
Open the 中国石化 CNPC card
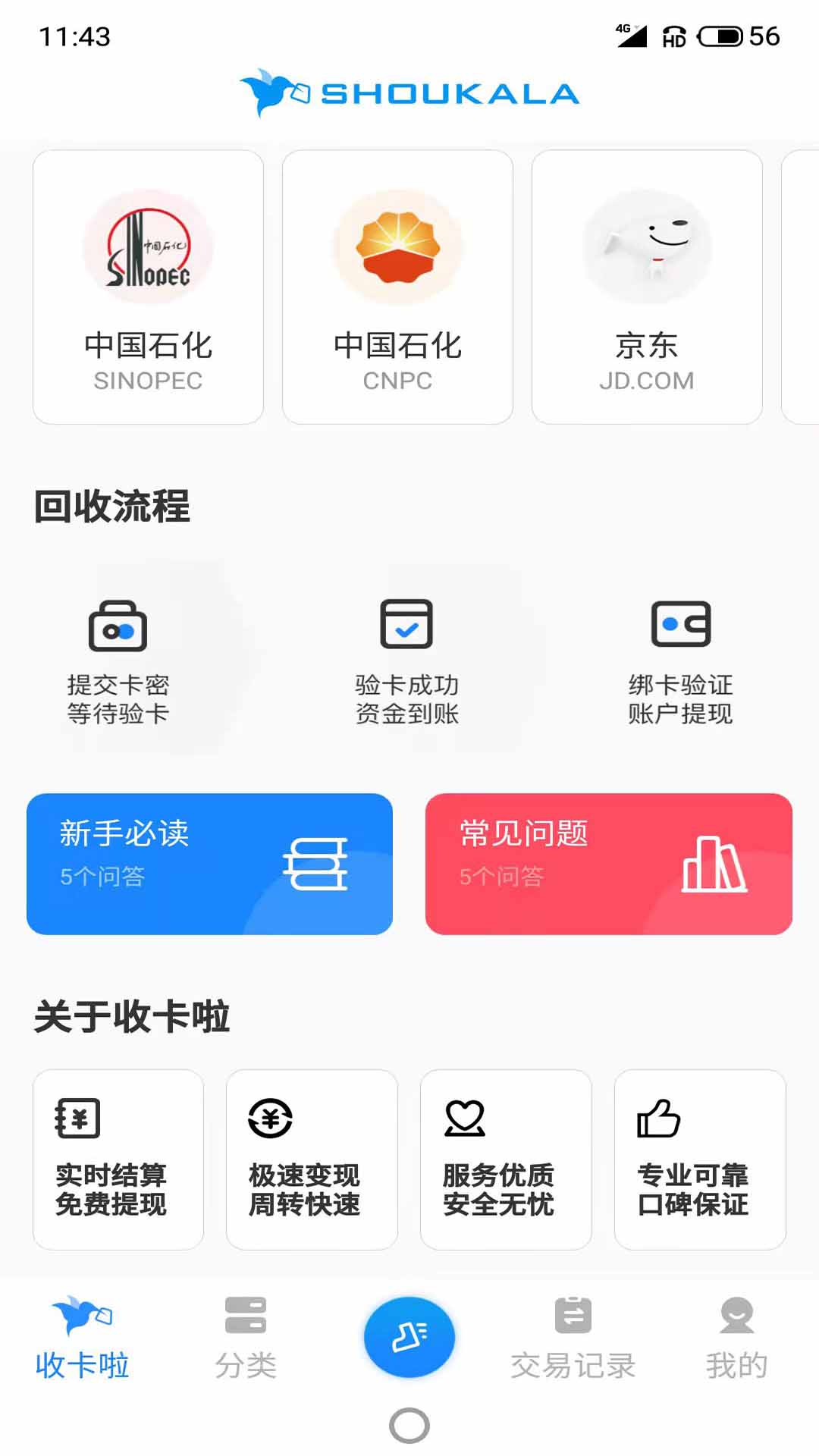(x=397, y=287)
